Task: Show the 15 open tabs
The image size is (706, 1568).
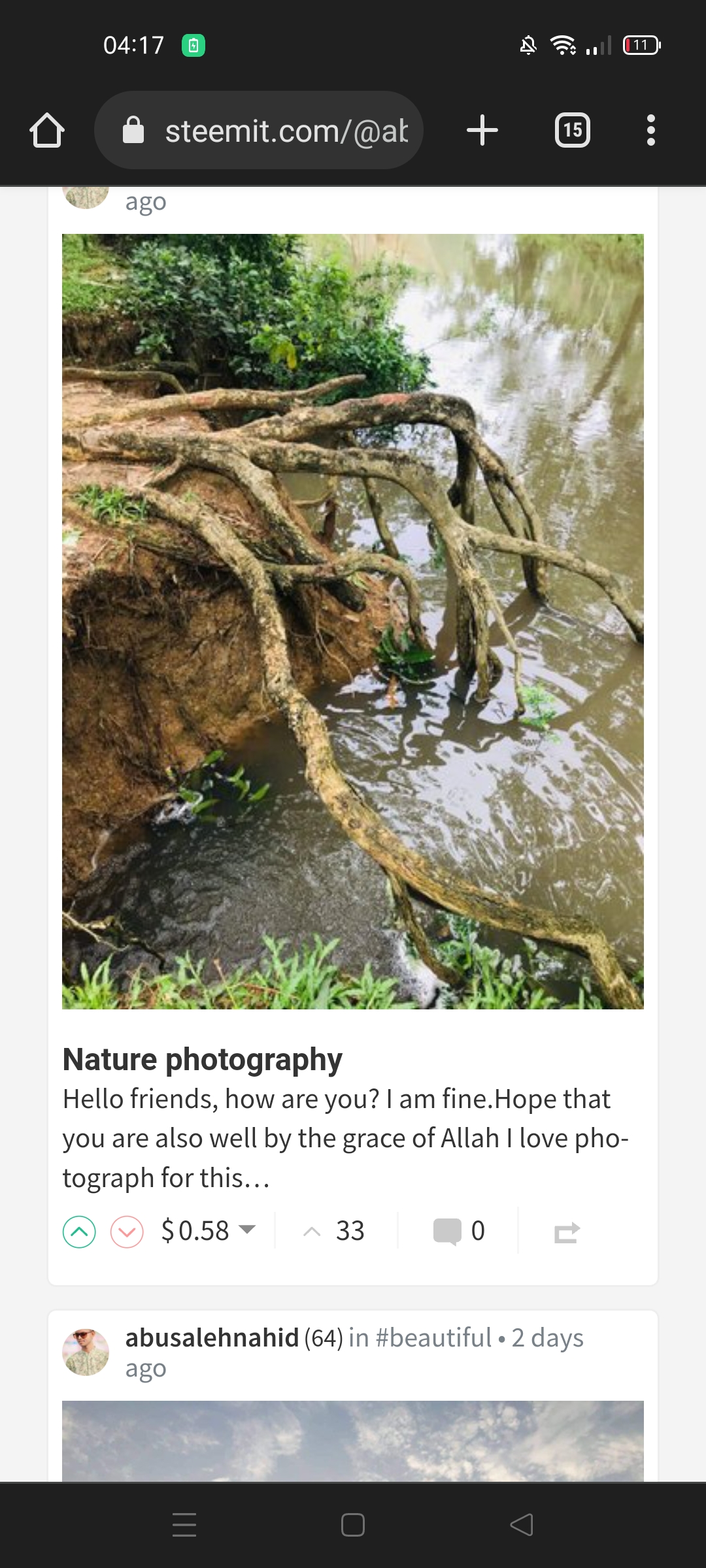Action: pos(572,131)
